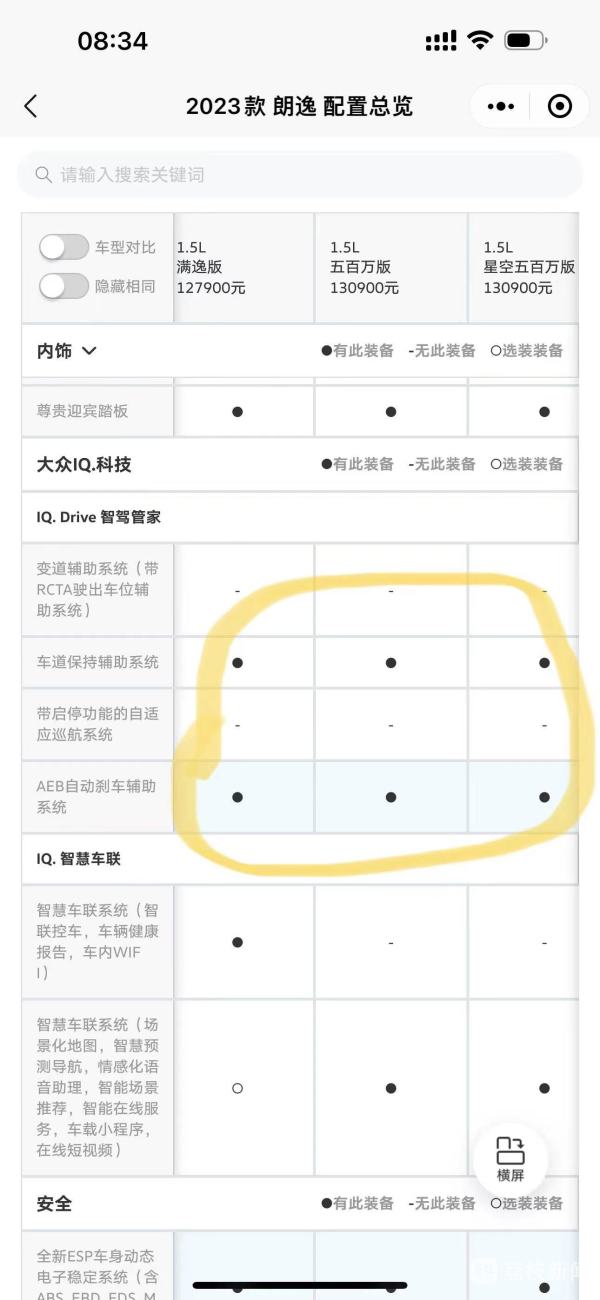Tap the keyword search box

click(299, 175)
